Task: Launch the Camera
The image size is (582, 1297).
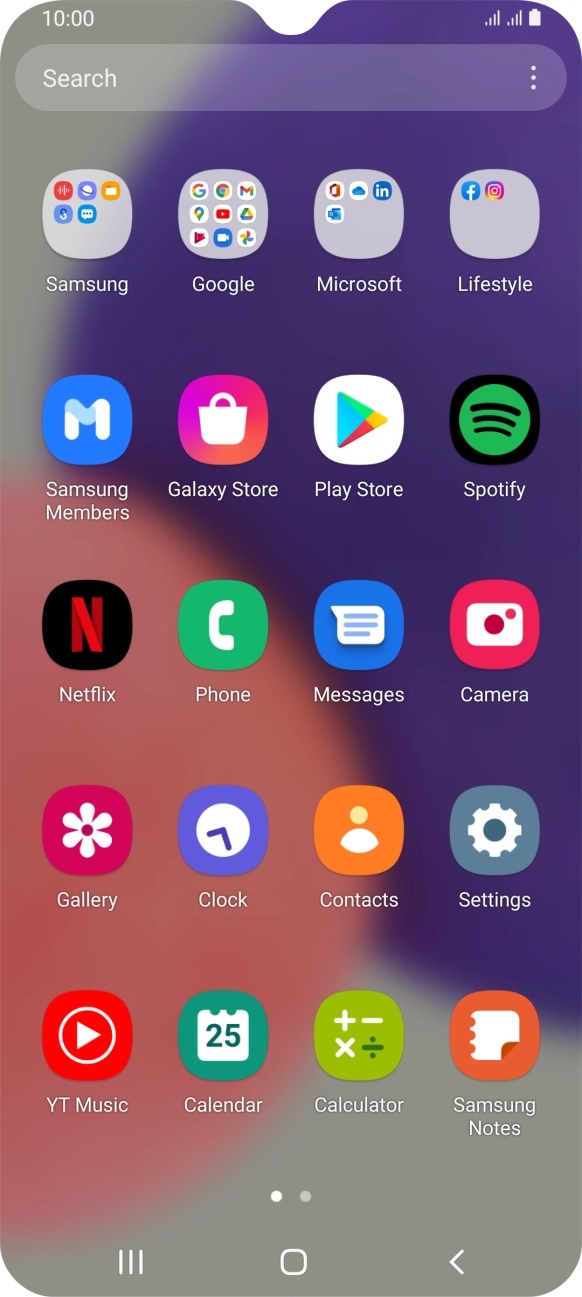Action: [x=495, y=625]
